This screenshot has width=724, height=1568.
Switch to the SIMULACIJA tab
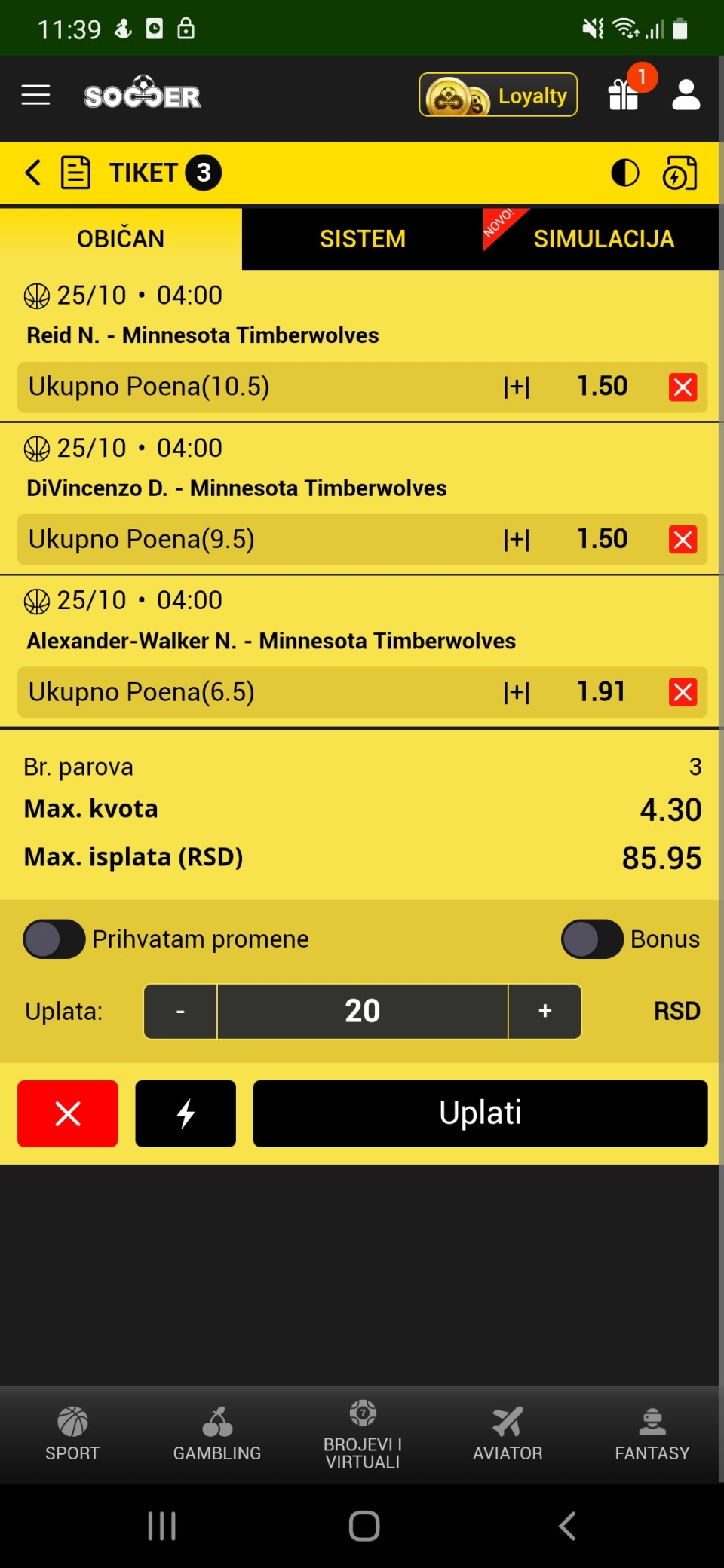tap(603, 239)
